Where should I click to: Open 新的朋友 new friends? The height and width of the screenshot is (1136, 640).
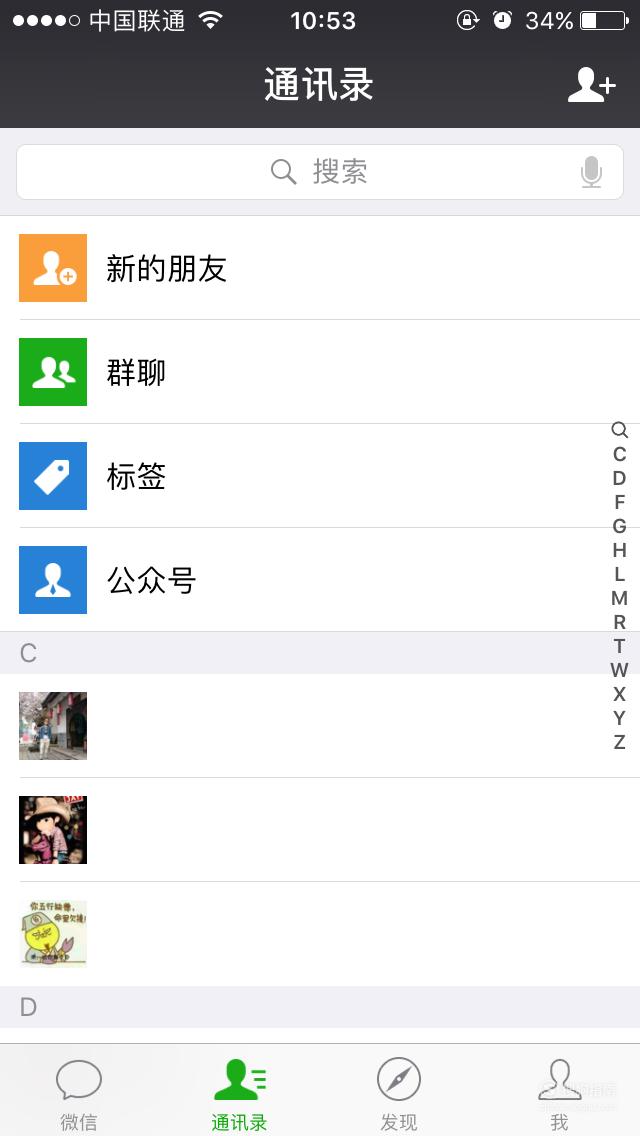320,268
